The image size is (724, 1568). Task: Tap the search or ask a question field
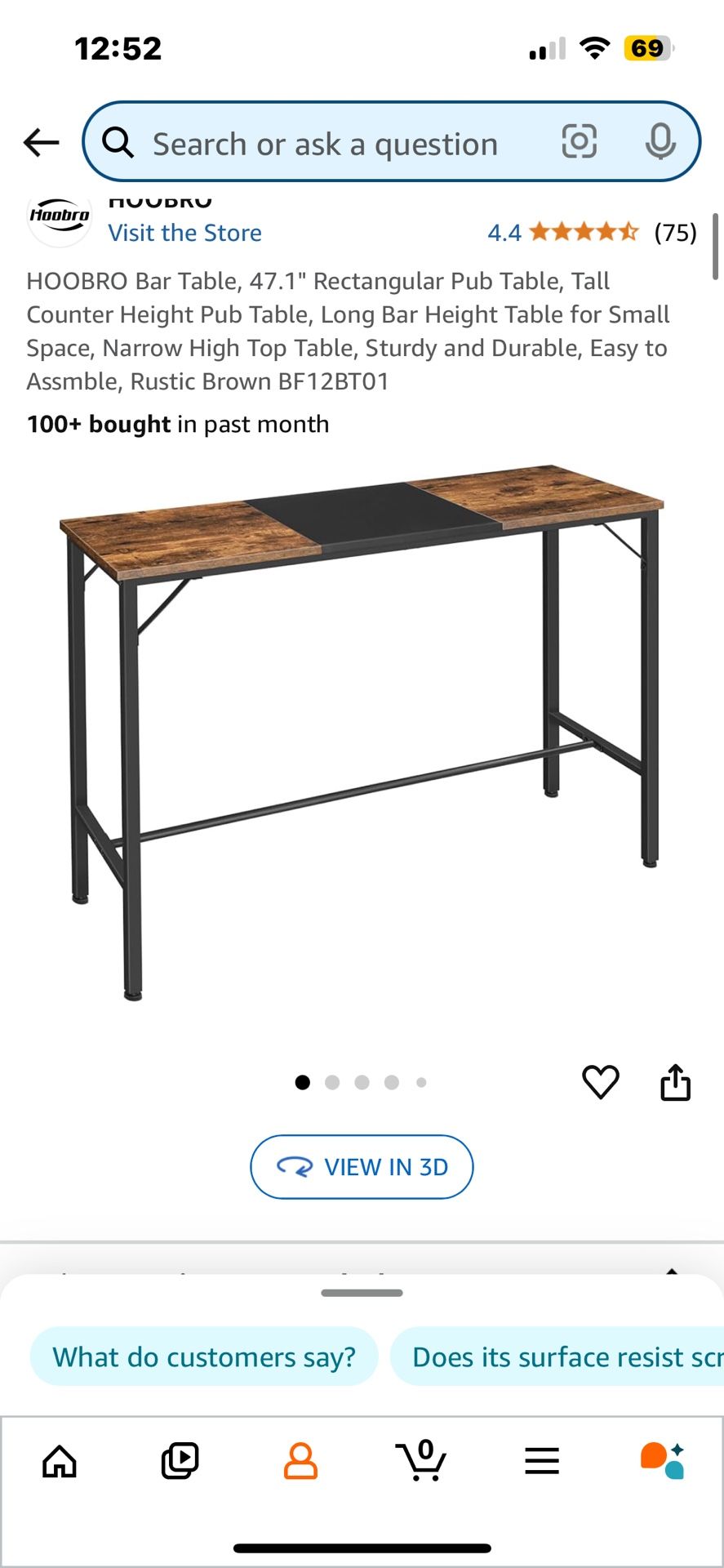click(326, 144)
